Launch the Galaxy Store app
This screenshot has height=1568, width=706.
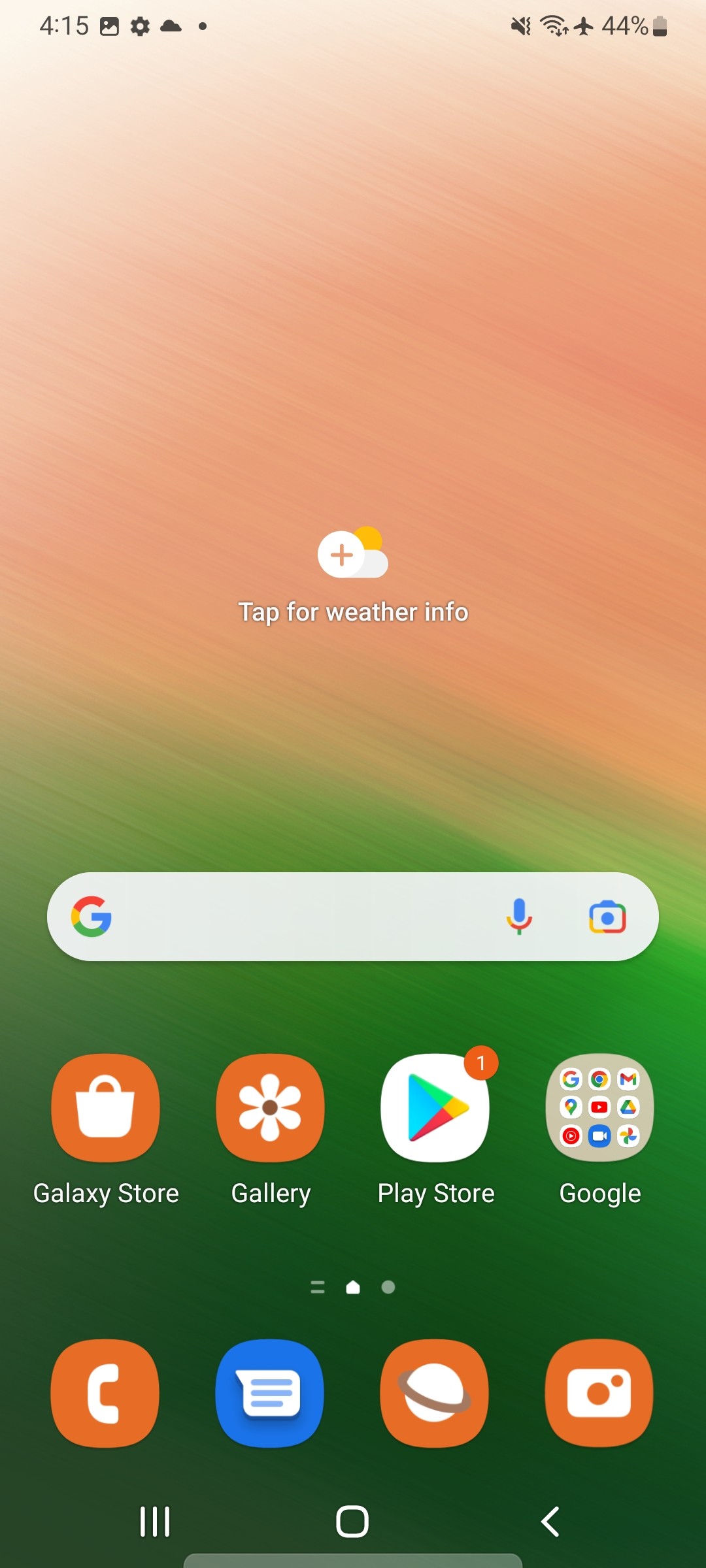click(x=106, y=1108)
